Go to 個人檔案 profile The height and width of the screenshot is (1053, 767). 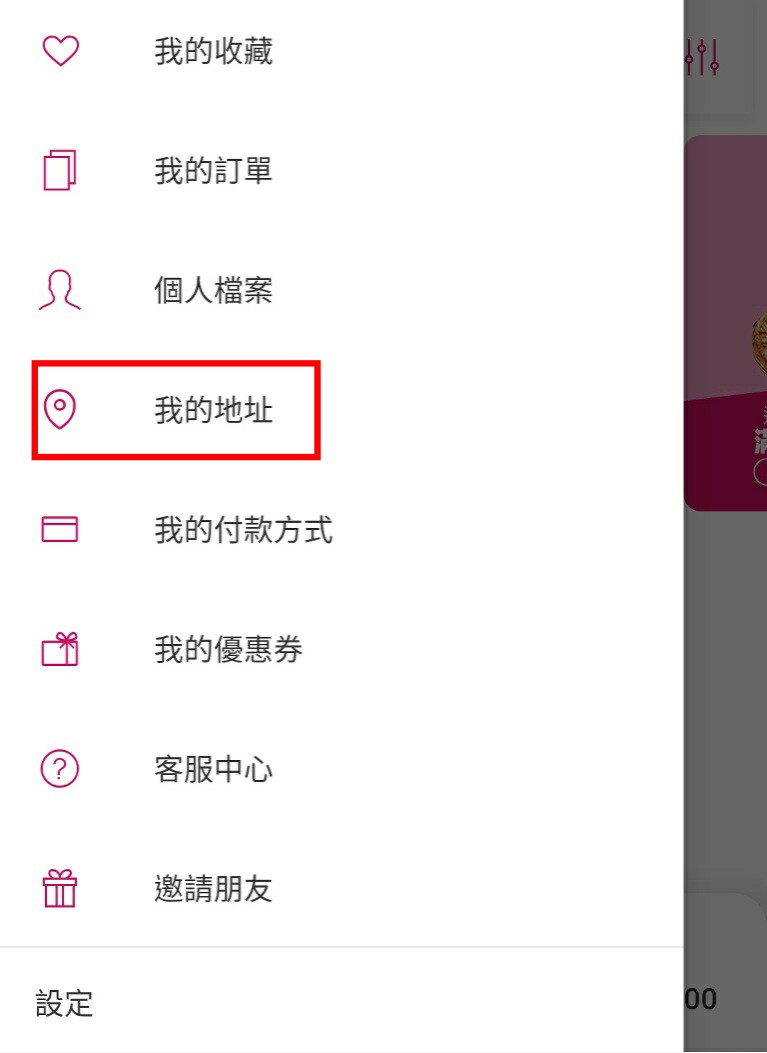213,291
